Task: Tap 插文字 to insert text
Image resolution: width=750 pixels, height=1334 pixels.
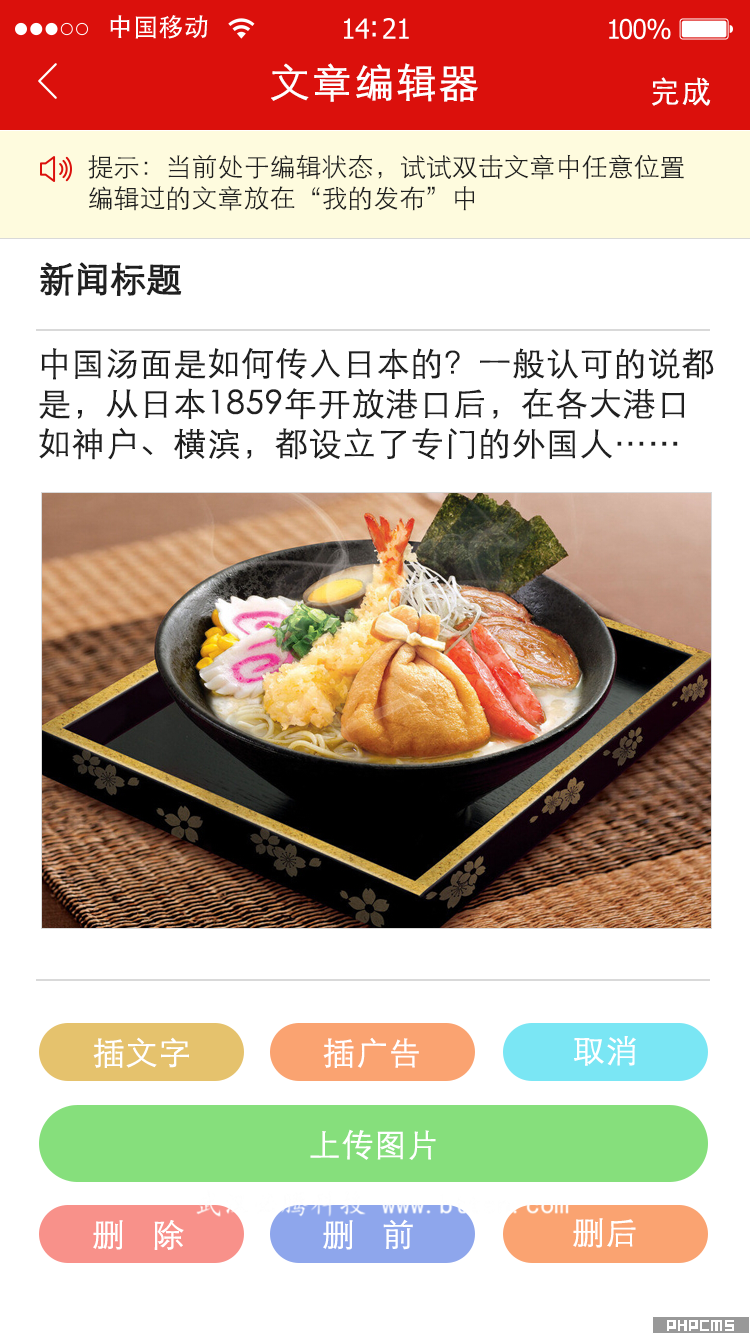Action: 141,1052
